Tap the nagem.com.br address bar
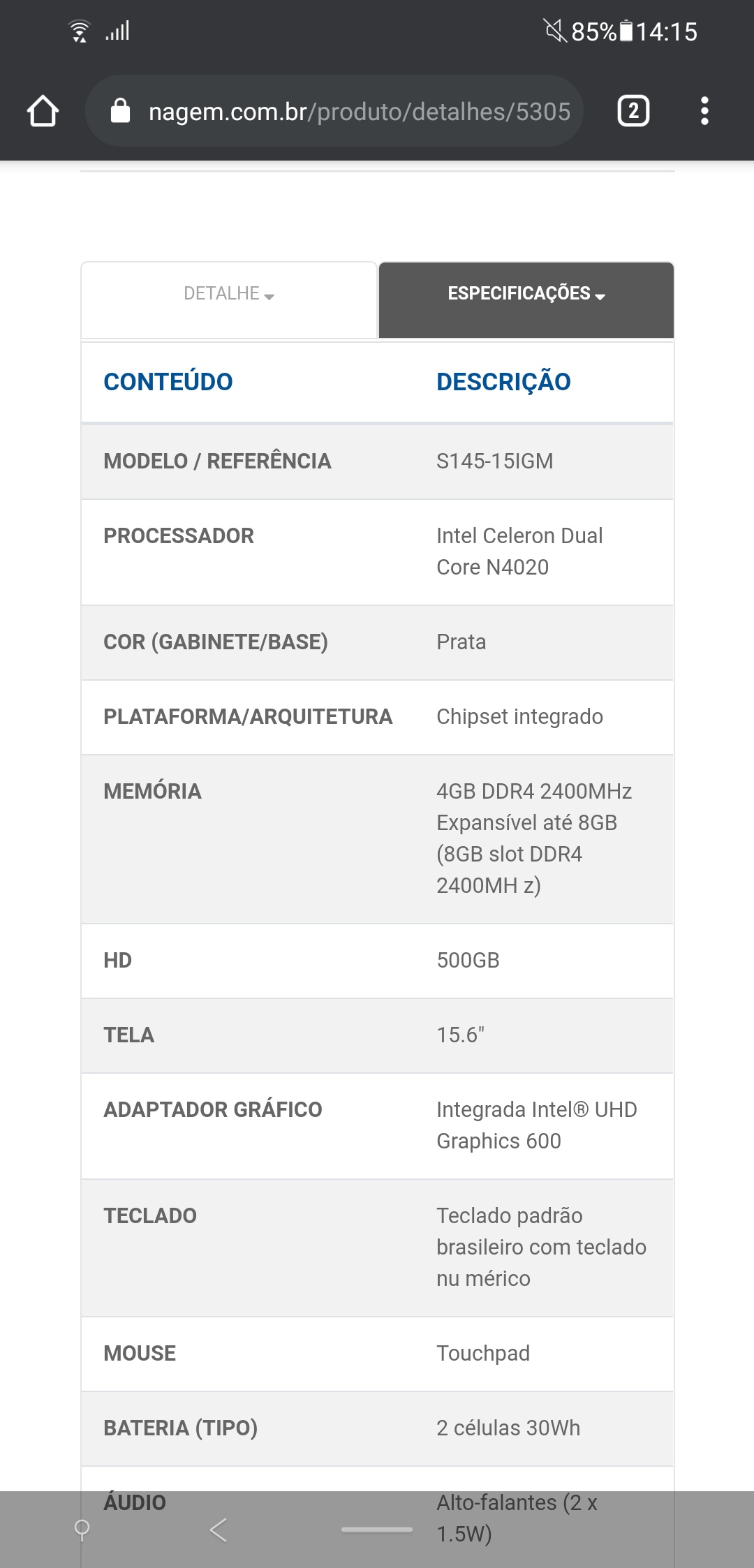Image resolution: width=754 pixels, height=1568 pixels. (335, 111)
